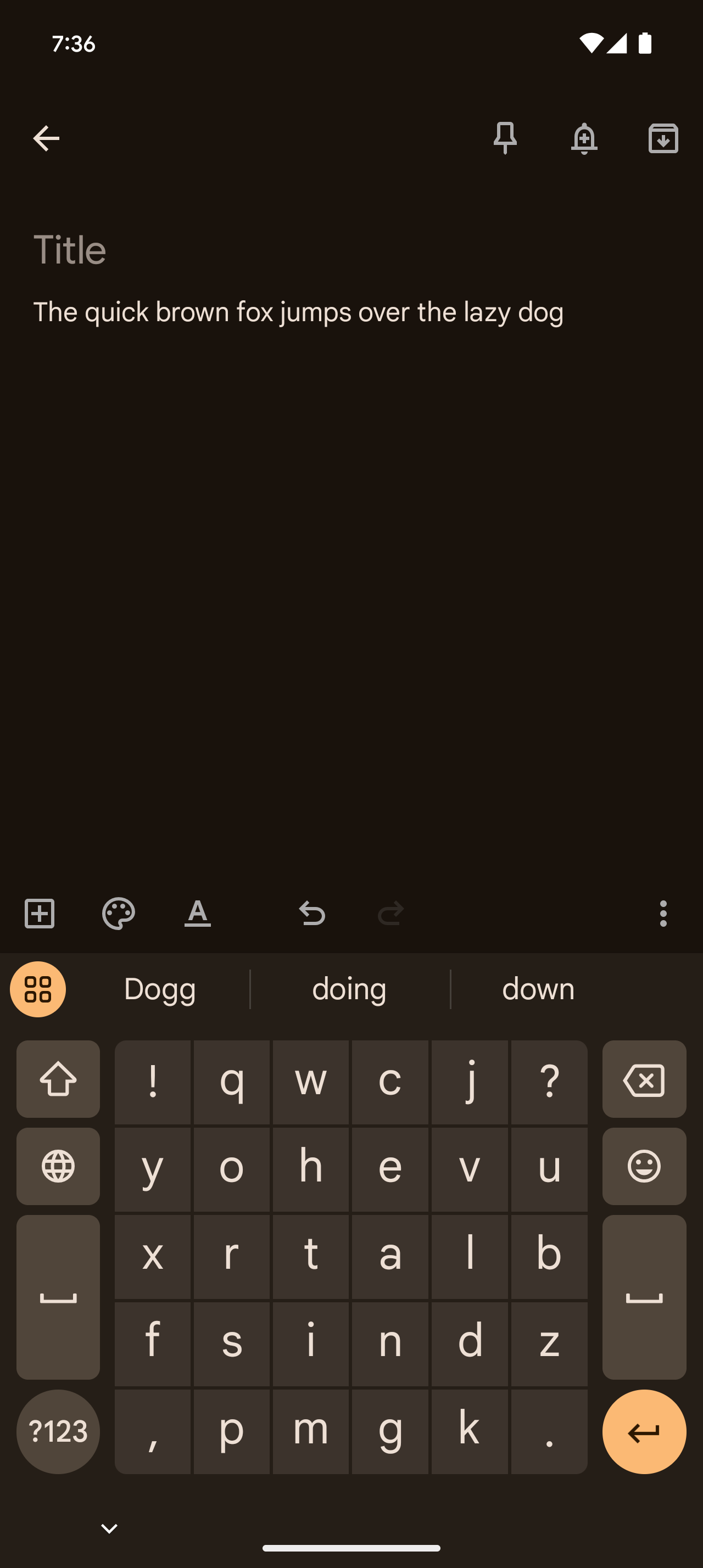Open the three-dot more options menu
The image size is (703, 1568).
(663, 913)
